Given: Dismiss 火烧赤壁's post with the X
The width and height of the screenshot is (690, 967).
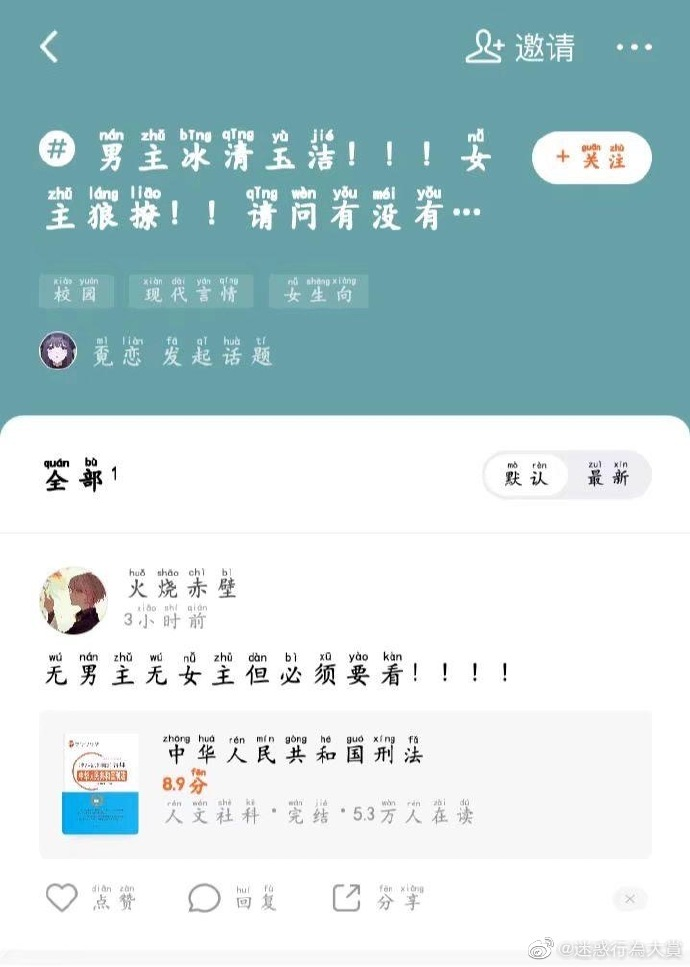Looking at the screenshot, I should coord(630,899).
